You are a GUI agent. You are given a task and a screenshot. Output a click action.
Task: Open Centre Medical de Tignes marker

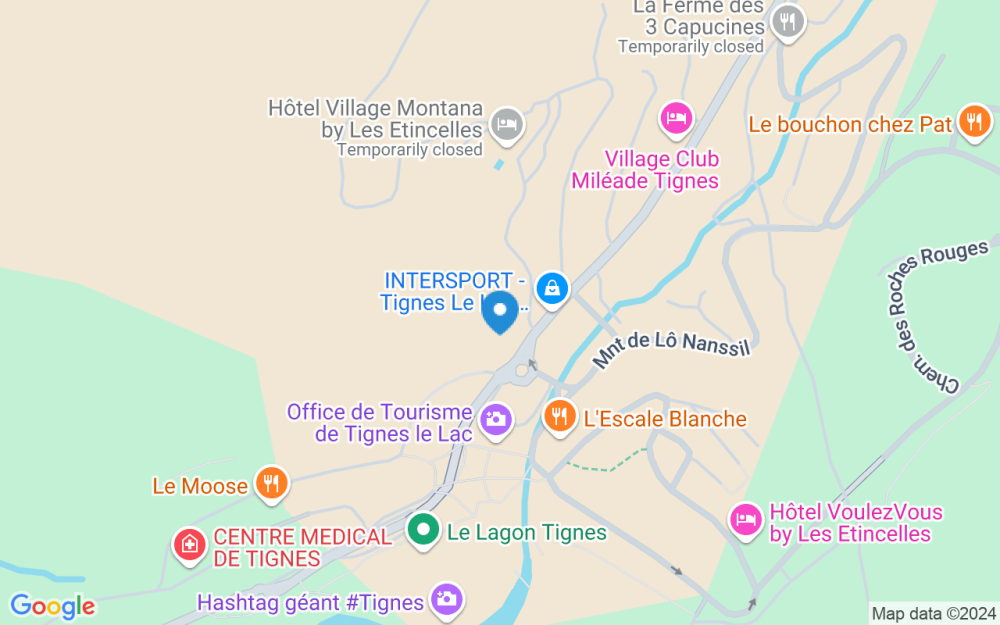(188, 544)
